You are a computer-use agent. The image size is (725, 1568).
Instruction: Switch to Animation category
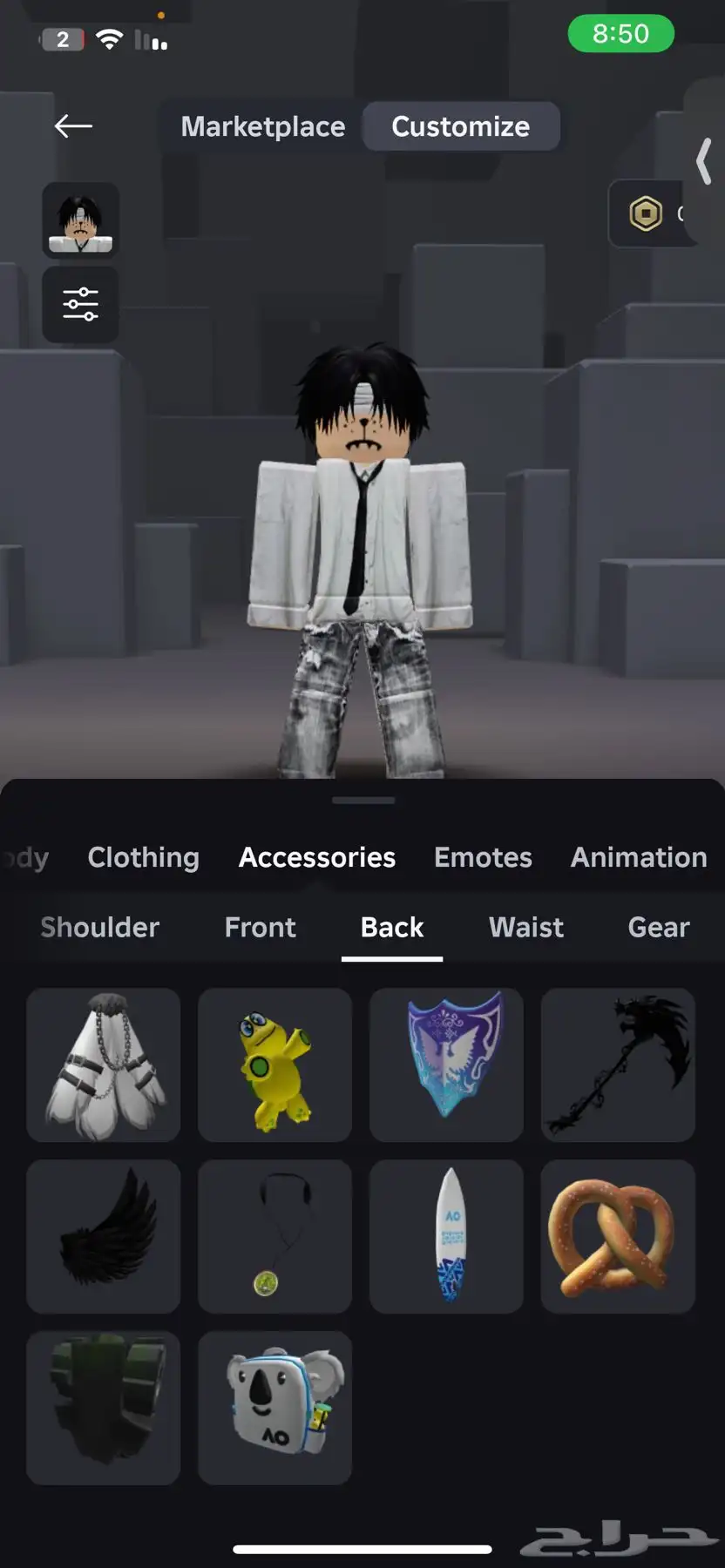click(638, 857)
